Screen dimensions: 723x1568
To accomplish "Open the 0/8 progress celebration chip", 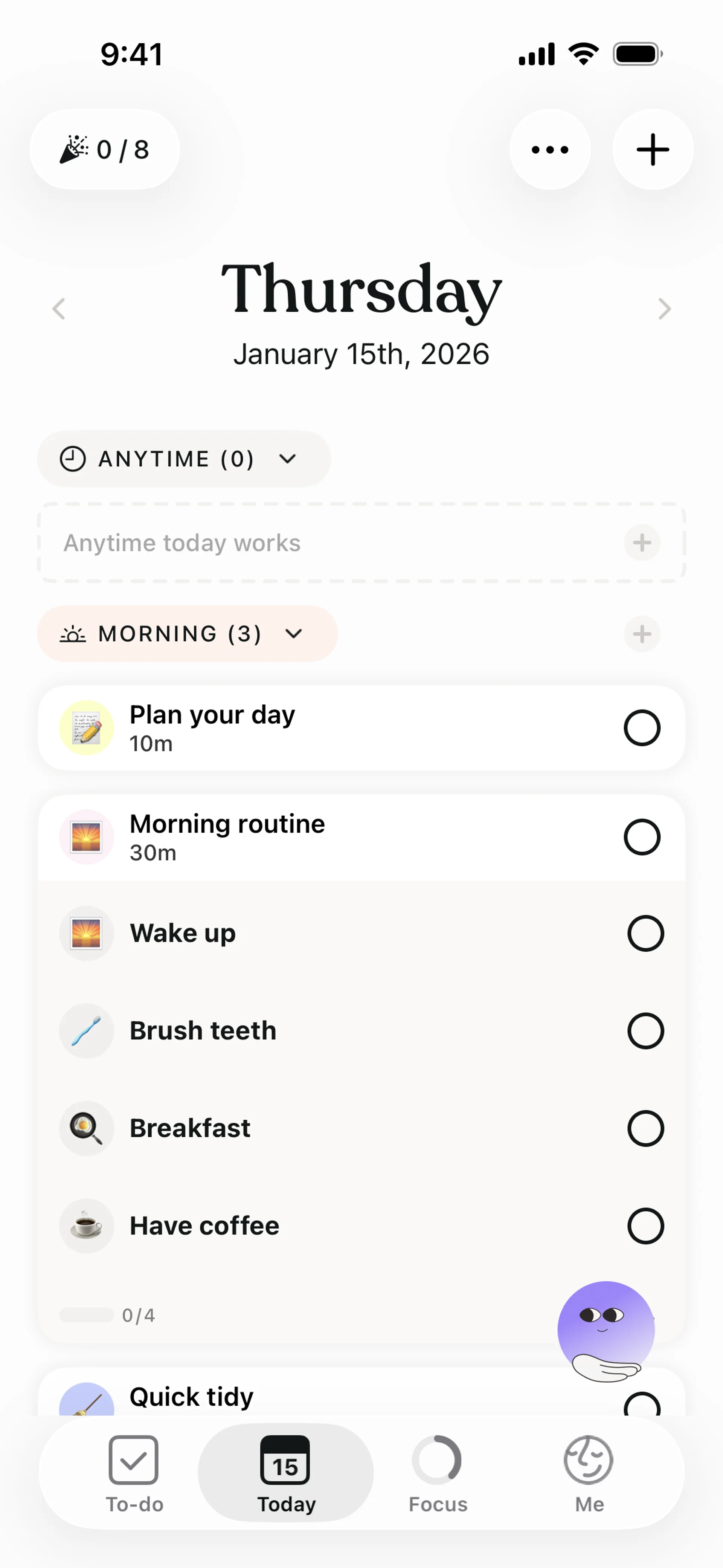I will pyautogui.click(x=105, y=150).
